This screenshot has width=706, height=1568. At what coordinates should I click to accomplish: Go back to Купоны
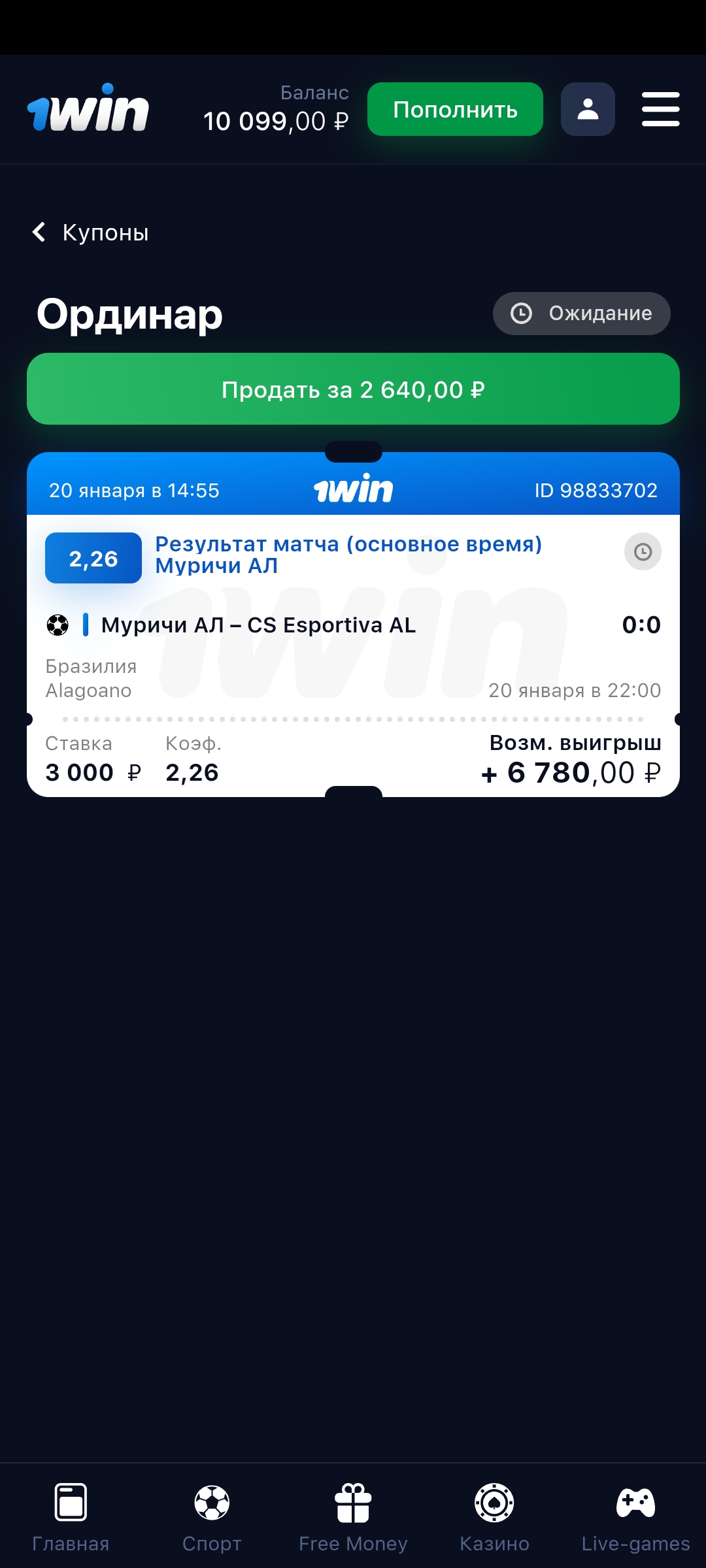(x=91, y=233)
